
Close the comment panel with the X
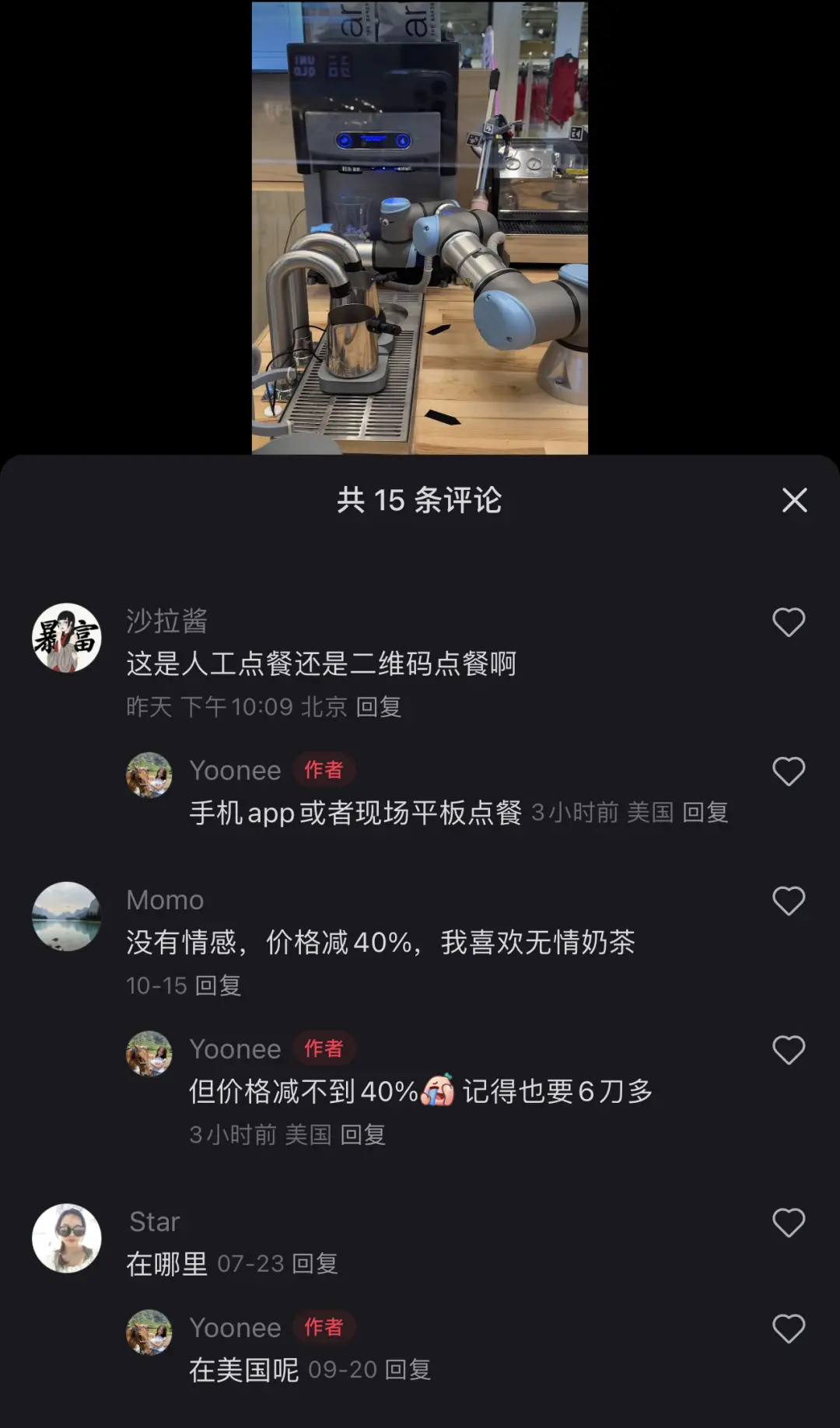click(794, 500)
